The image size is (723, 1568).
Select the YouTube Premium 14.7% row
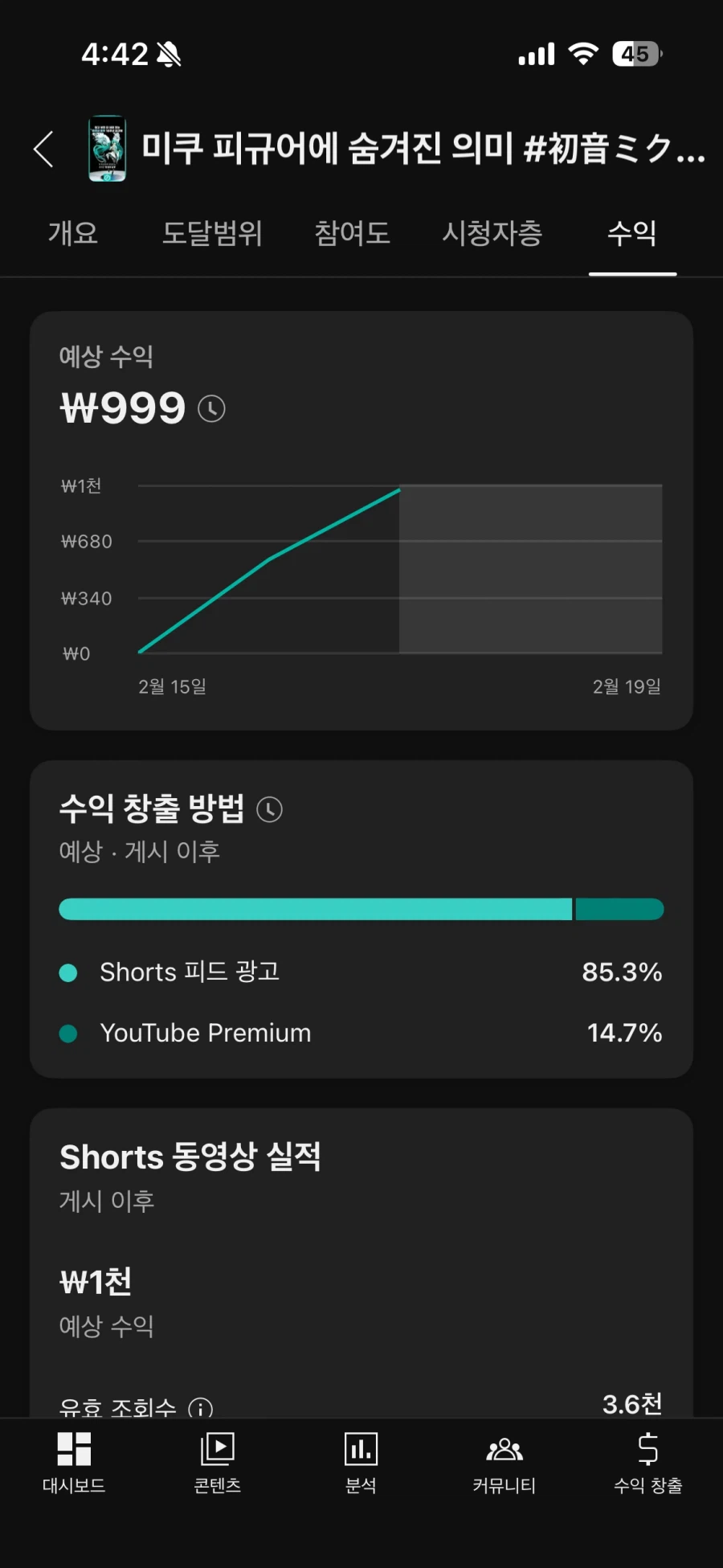tap(361, 1033)
